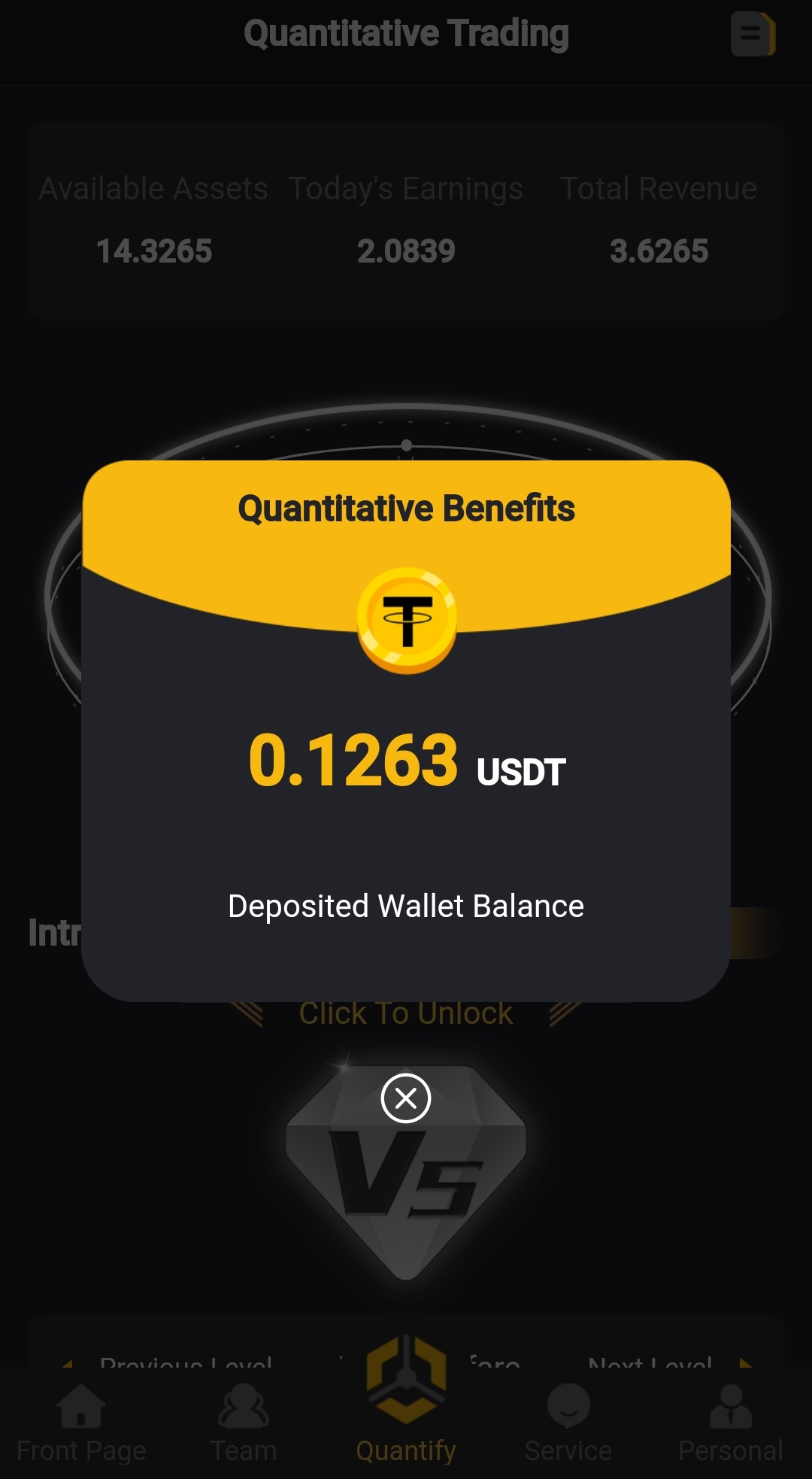
Task: Go to the Front Page tab
Action: (81, 1423)
